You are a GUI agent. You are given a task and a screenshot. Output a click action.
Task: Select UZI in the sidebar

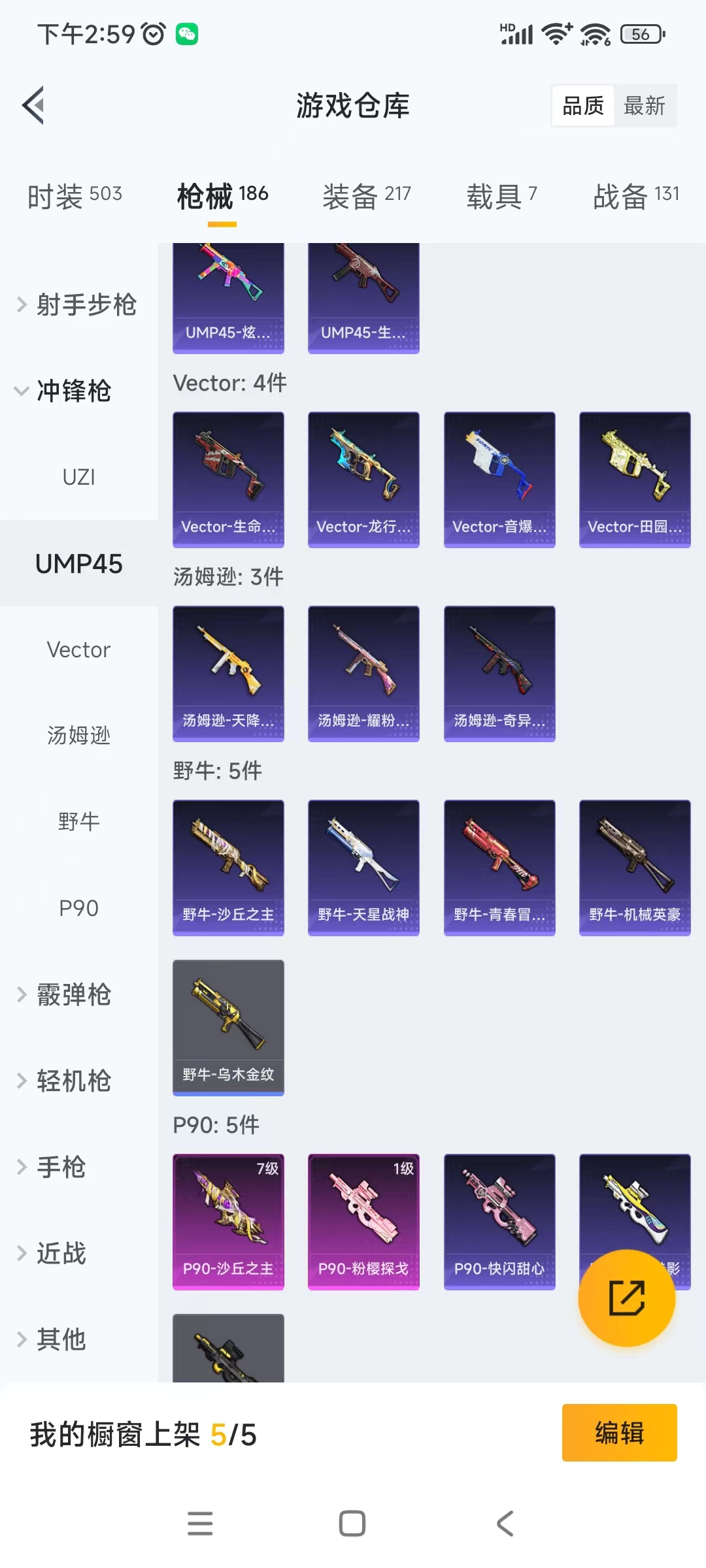coord(78,477)
